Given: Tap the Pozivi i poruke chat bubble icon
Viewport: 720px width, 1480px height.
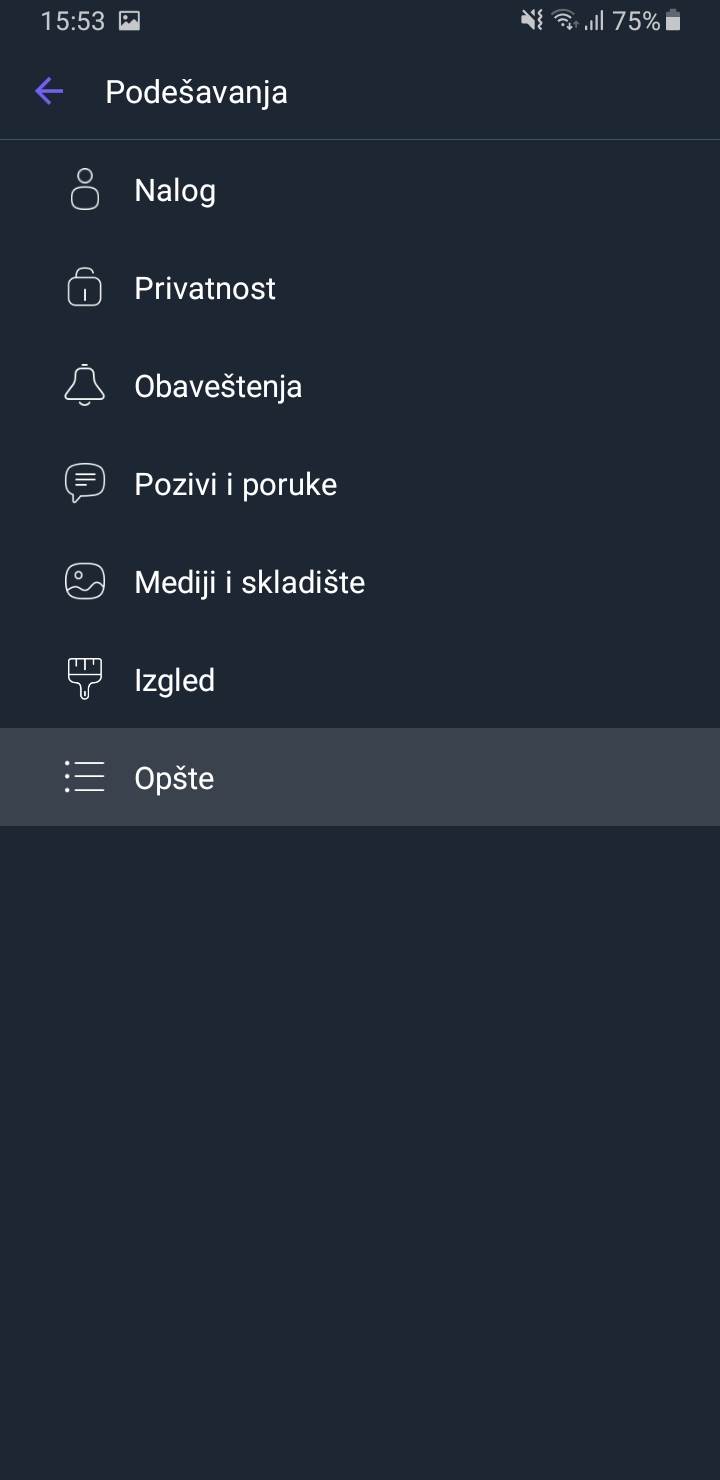Looking at the screenshot, I should pyautogui.click(x=85, y=483).
